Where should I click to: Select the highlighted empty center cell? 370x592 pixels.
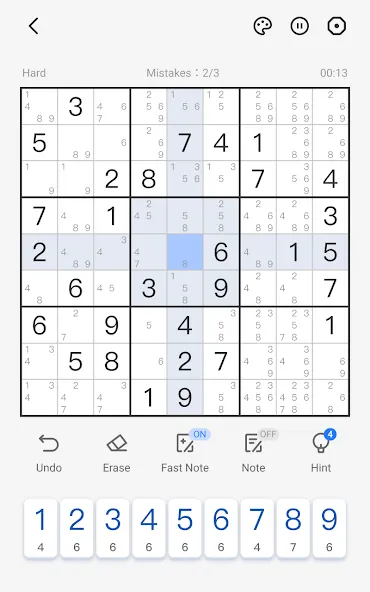[x=185, y=252]
